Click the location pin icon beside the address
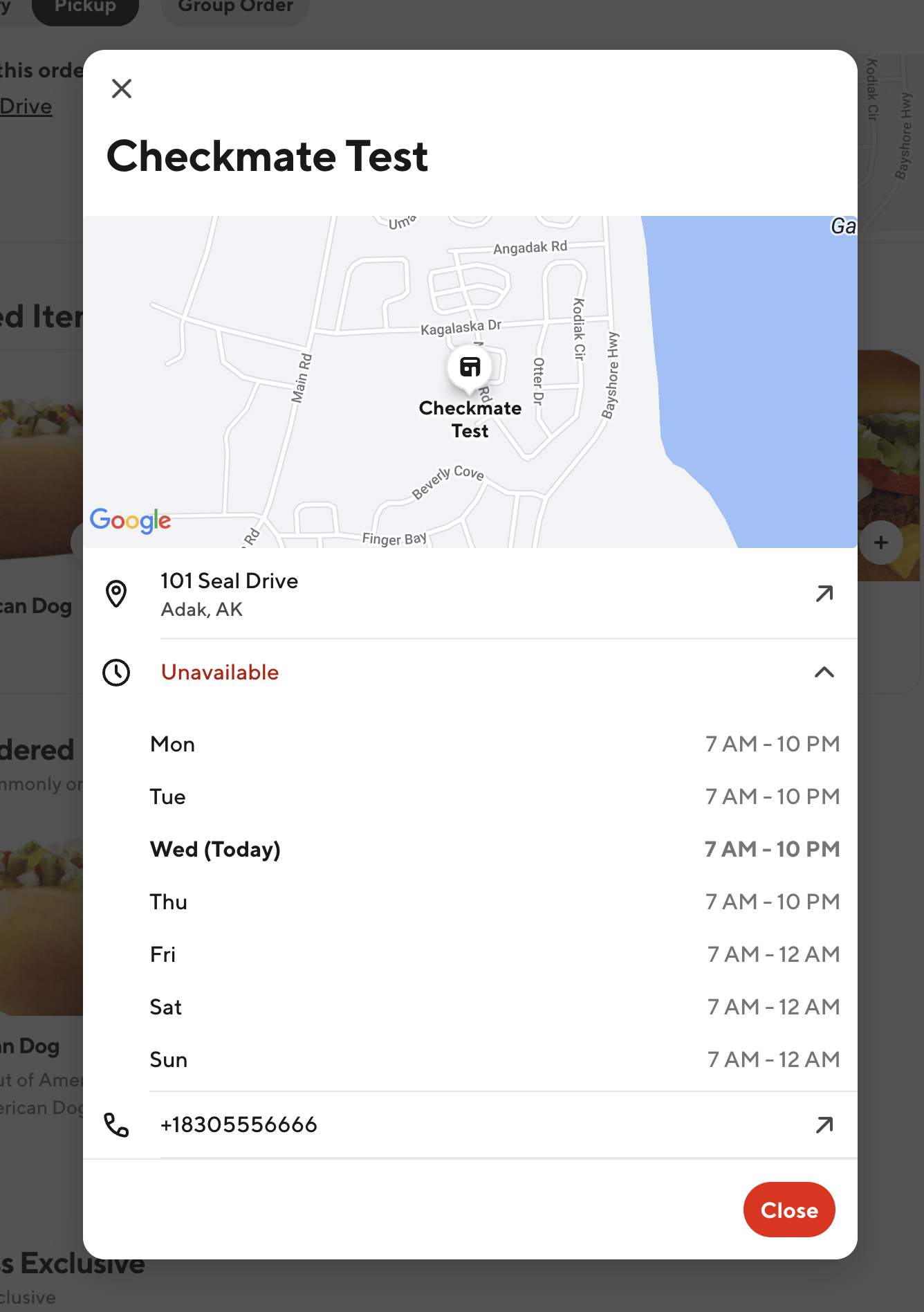924x1312 pixels. [115, 594]
